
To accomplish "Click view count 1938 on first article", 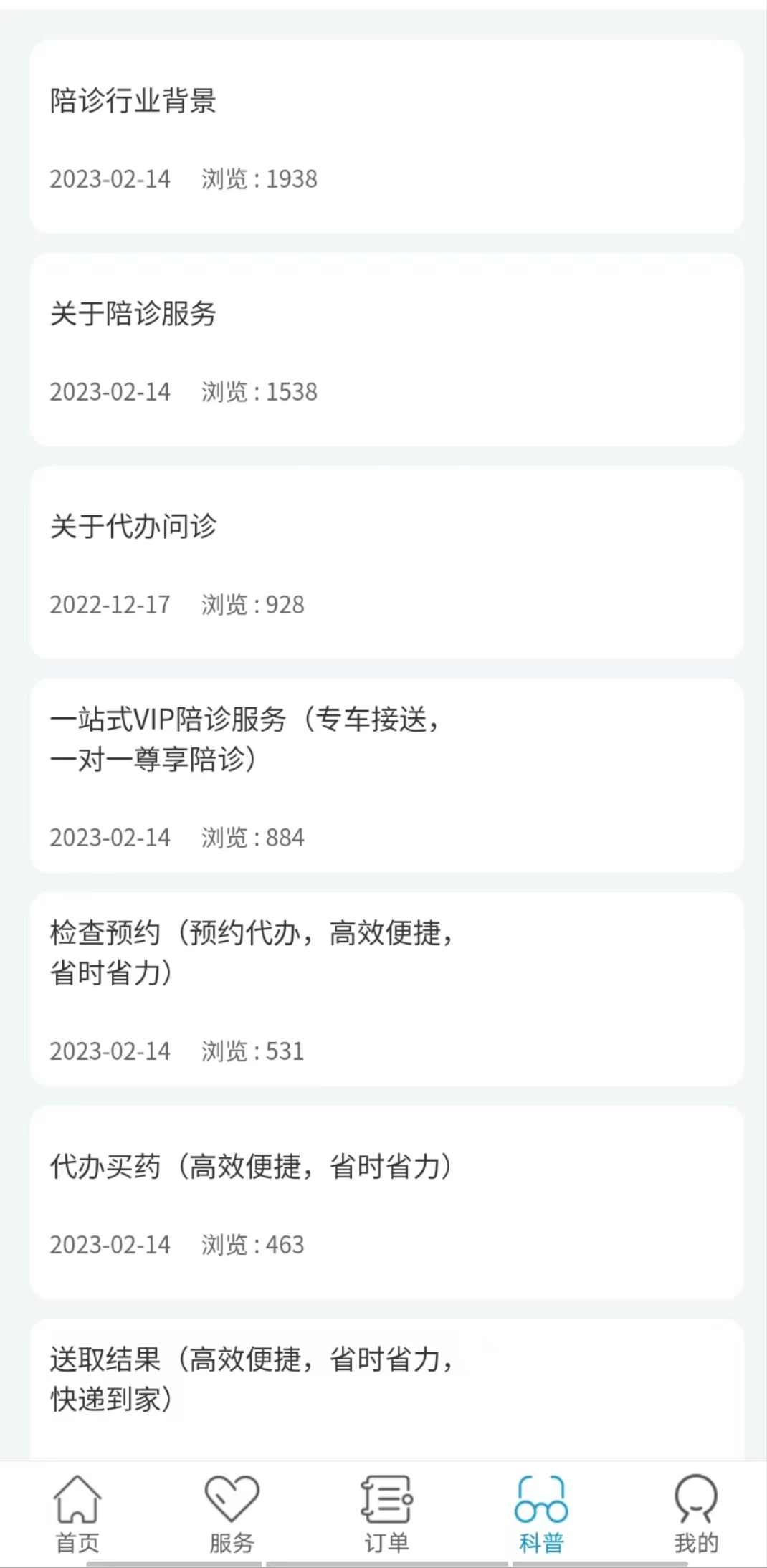I will (259, 181).
